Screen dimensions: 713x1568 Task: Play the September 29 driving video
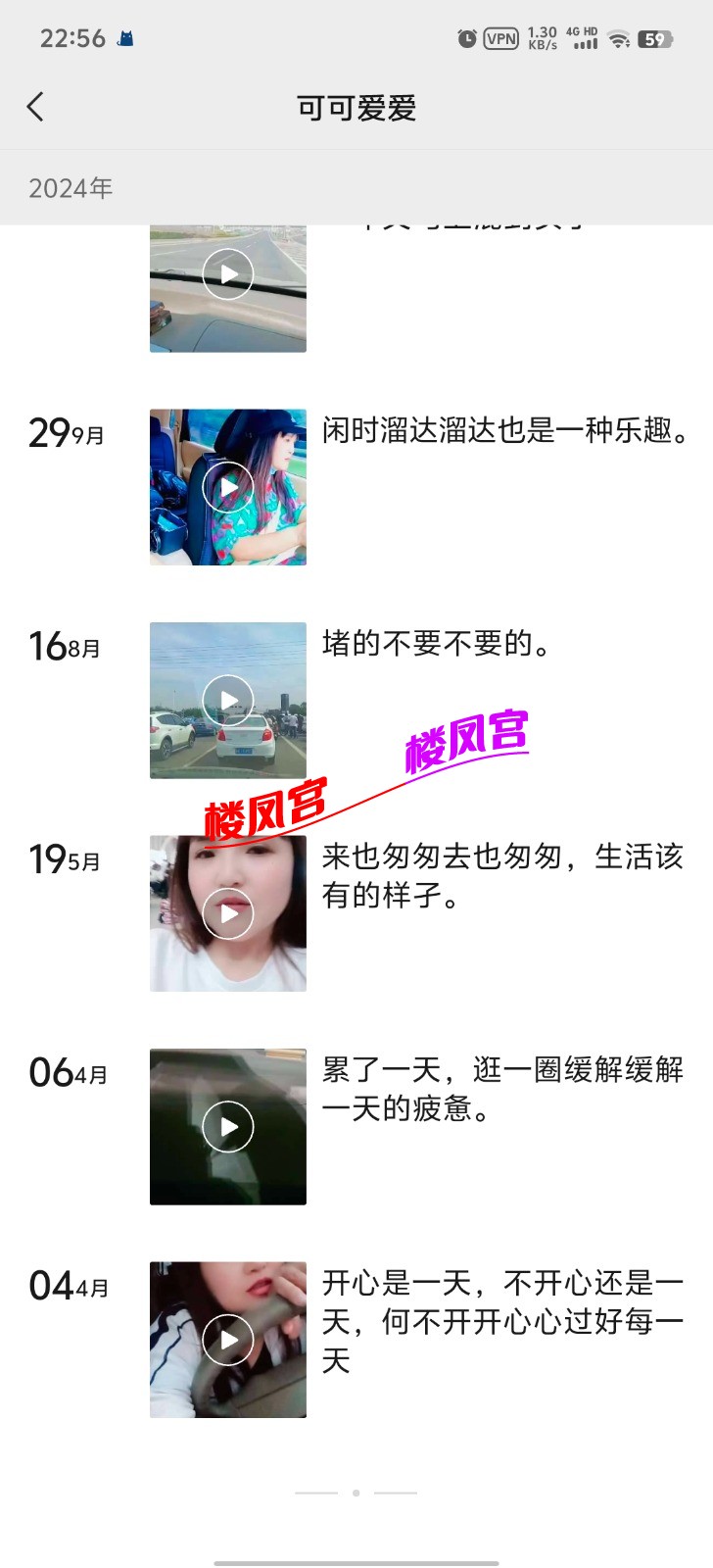(x=227, y=487)
